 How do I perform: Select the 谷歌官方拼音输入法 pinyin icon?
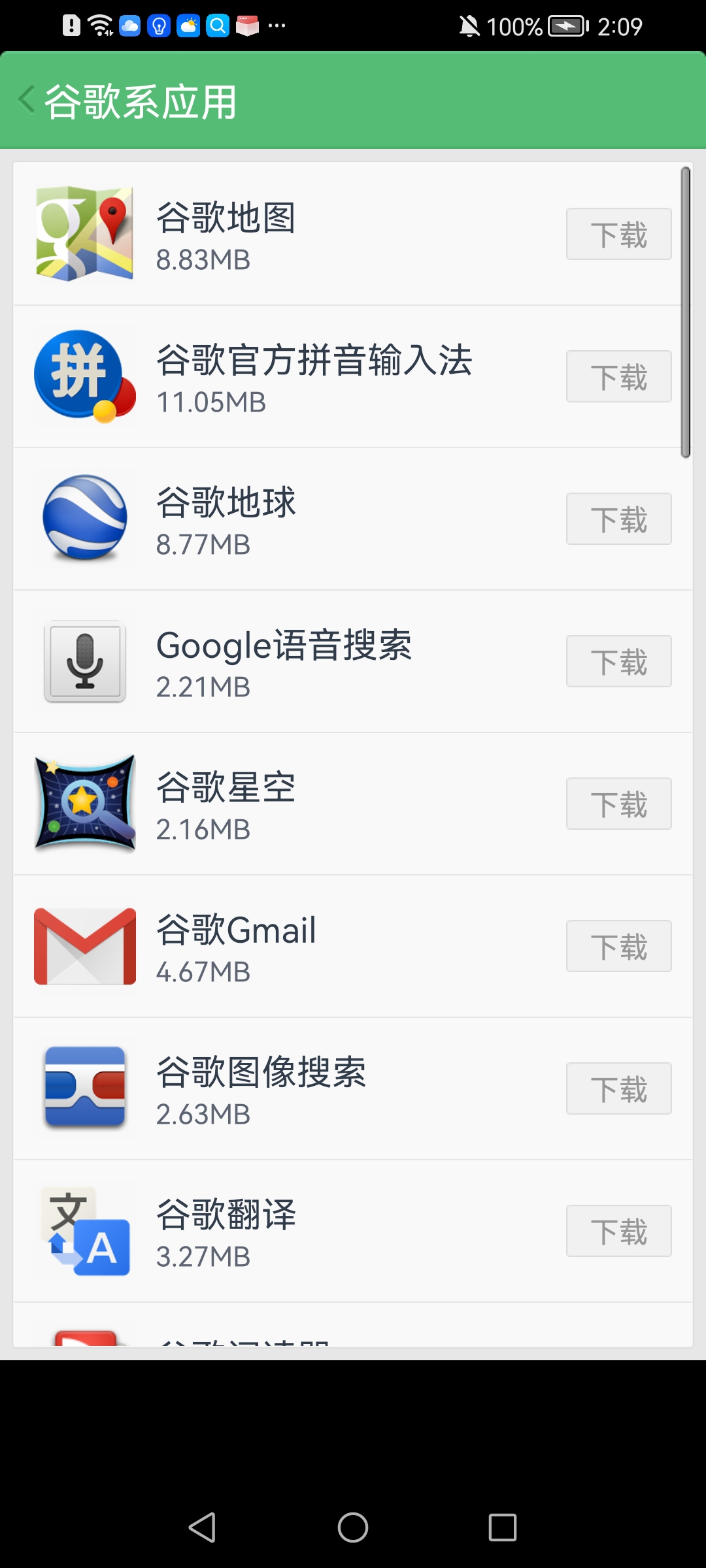pyautogui.click(x=84, y=376)
